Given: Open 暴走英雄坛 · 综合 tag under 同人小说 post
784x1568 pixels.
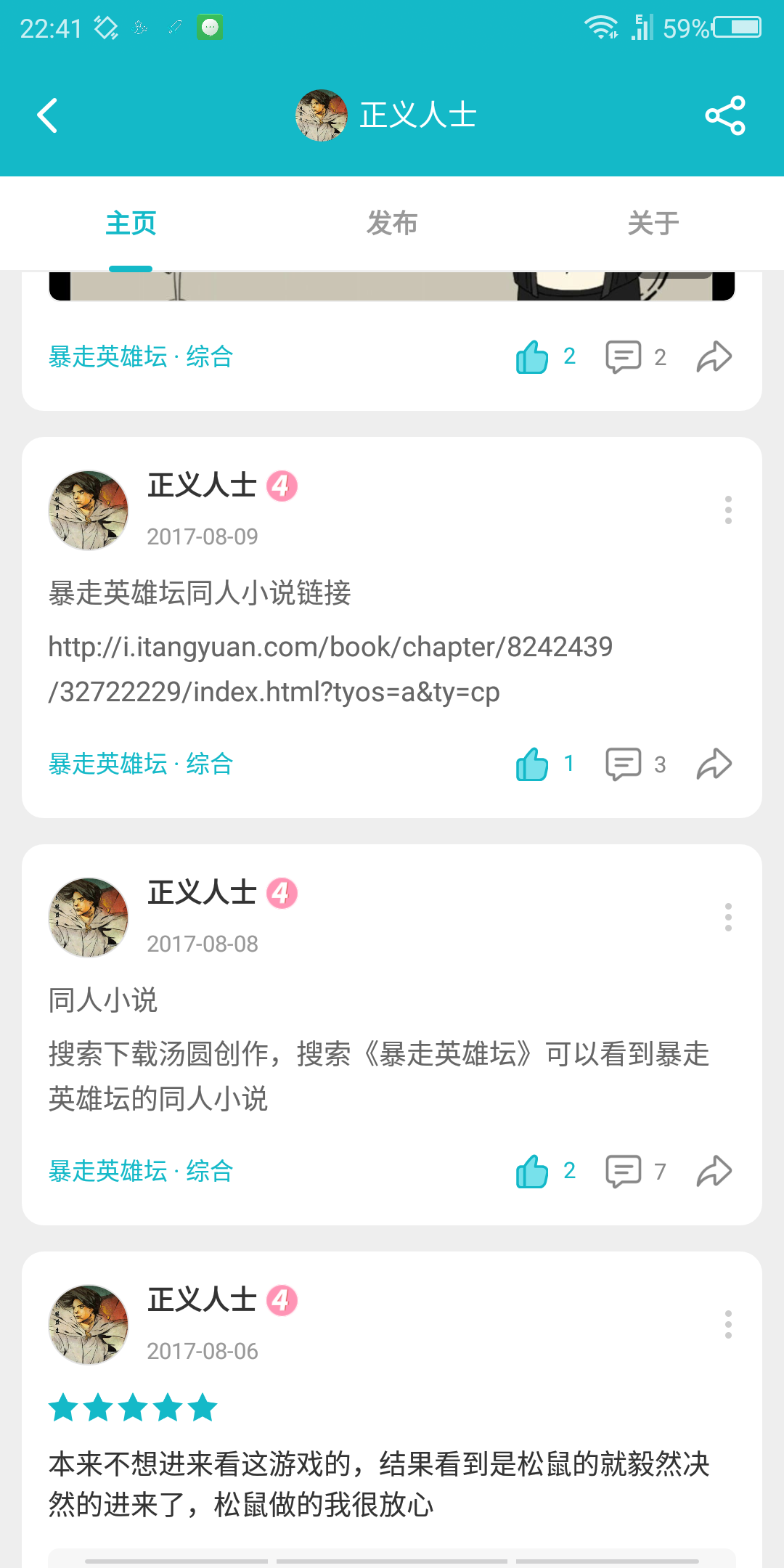Looking at the screenshot, I should pyautogui.click(x=141, y=1172).
